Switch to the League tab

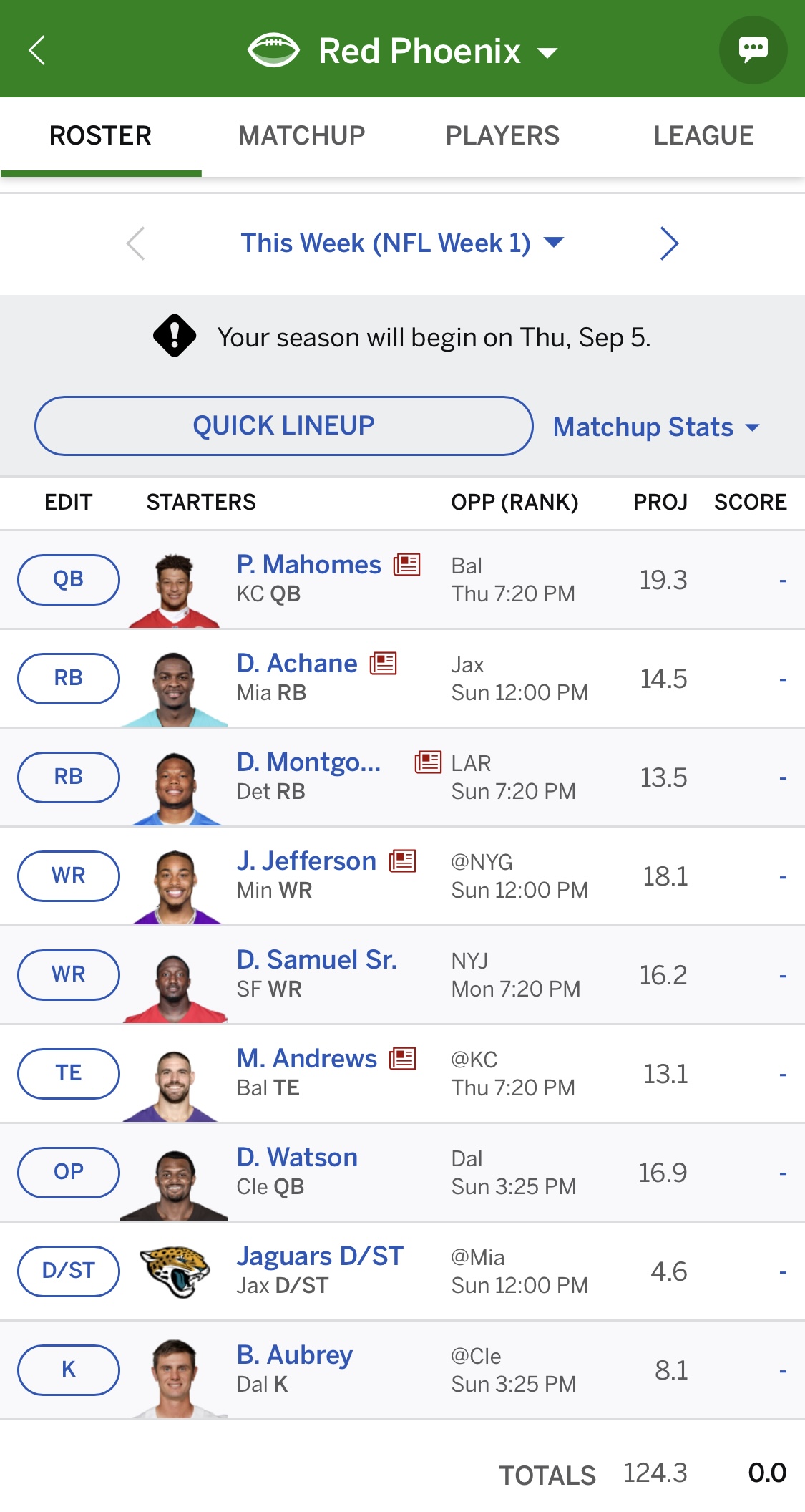703,135
